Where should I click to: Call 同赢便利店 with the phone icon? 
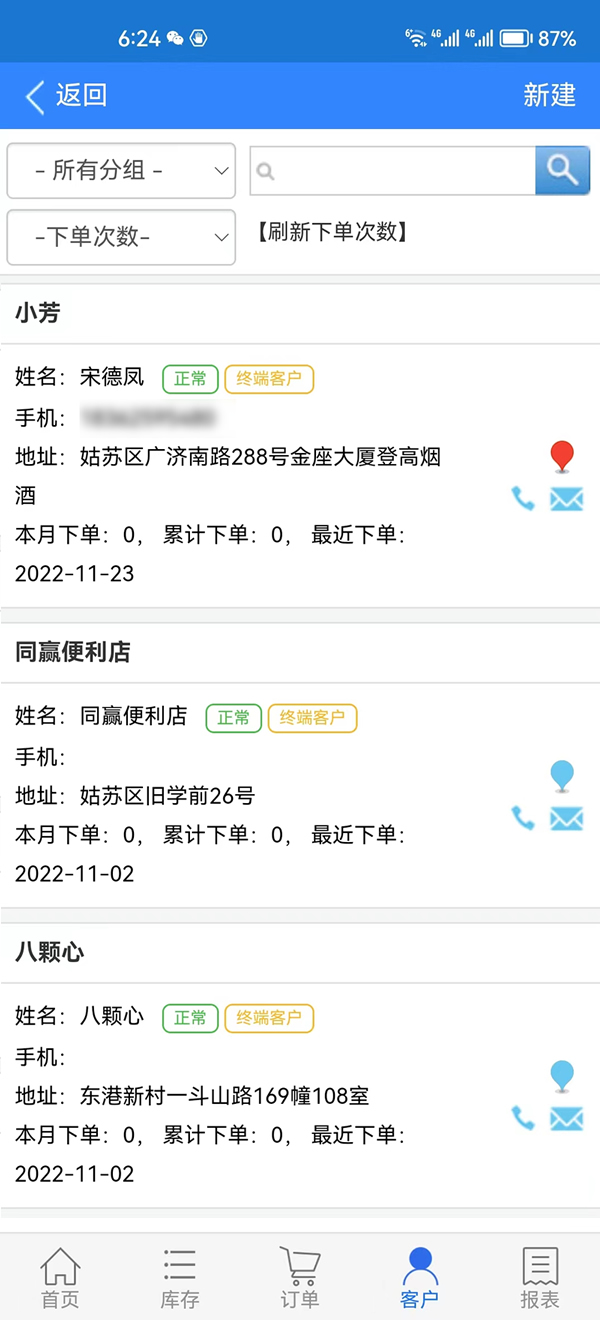[x=523, y=818]
